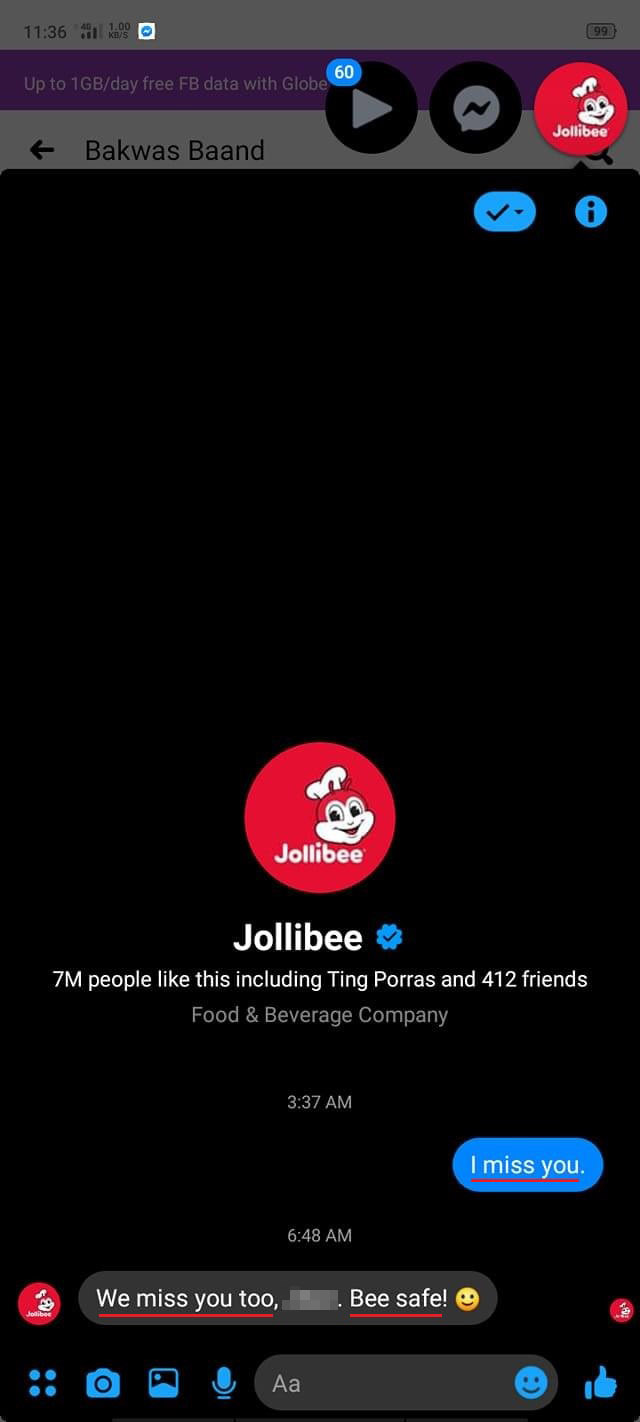Open Jollibee's large profile picture
Image resolution: width=640 pixels, height=1422 pixels.
click(x=320, y=817)
